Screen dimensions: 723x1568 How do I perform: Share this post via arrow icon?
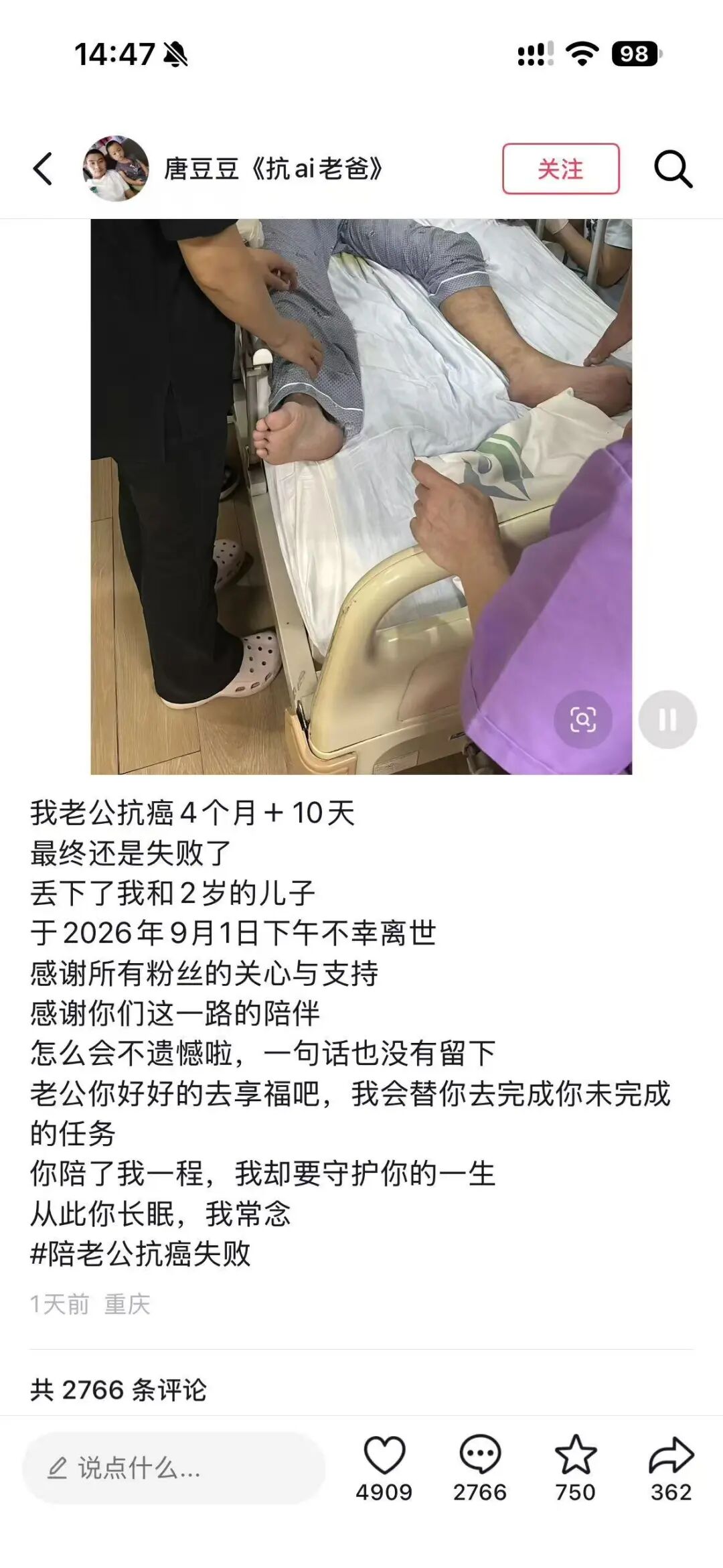(x=671, y=1455)
